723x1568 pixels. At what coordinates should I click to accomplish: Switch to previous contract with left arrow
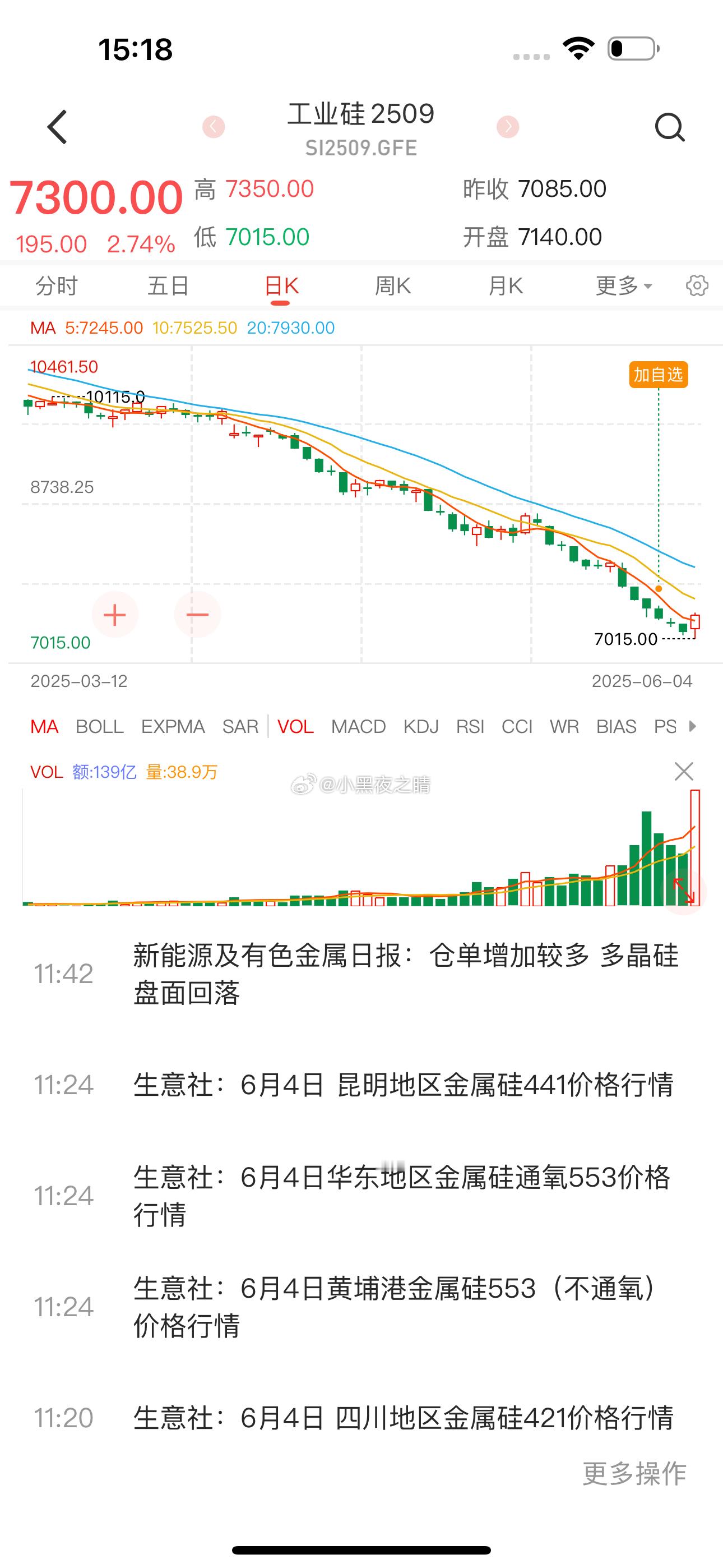pos(214,127)
